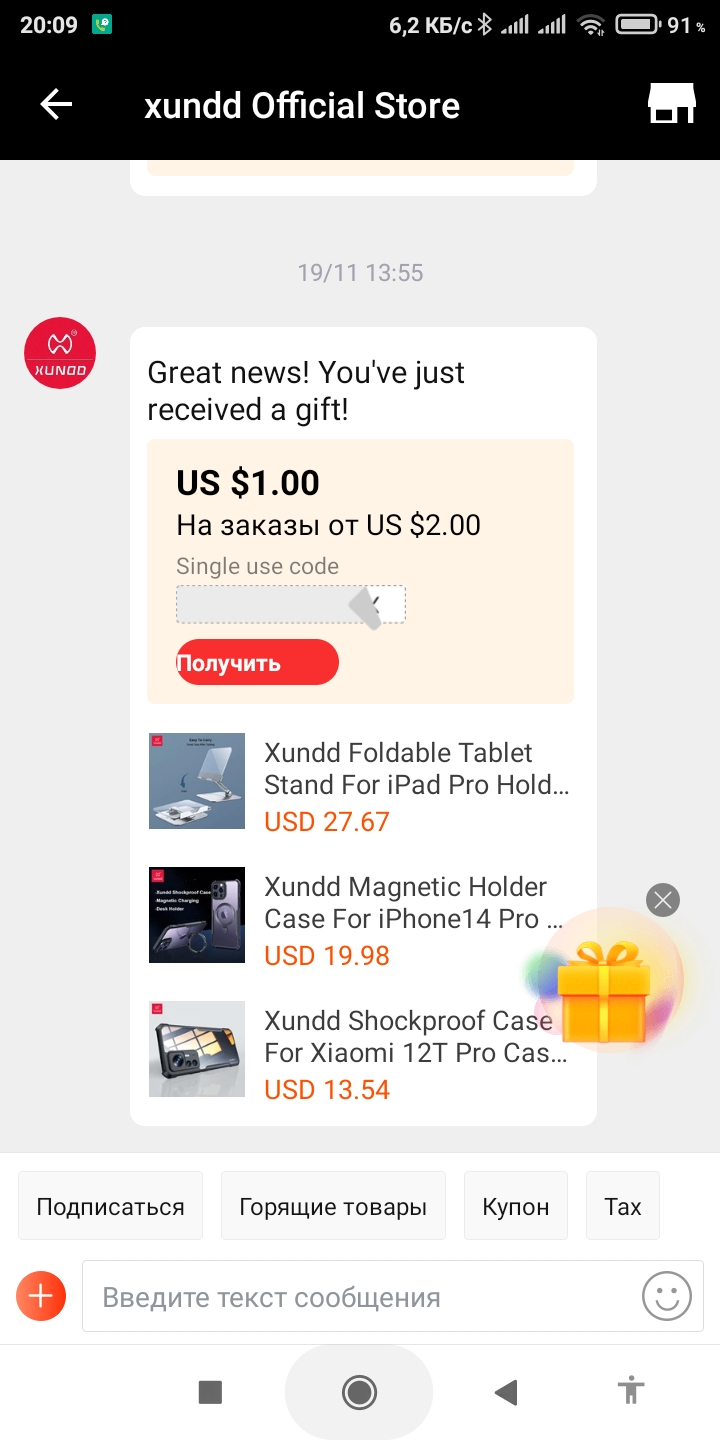This screenshot has height=1440, width=720.
Task: Select the Горящие товары chip
Action: coord(333,1207)
